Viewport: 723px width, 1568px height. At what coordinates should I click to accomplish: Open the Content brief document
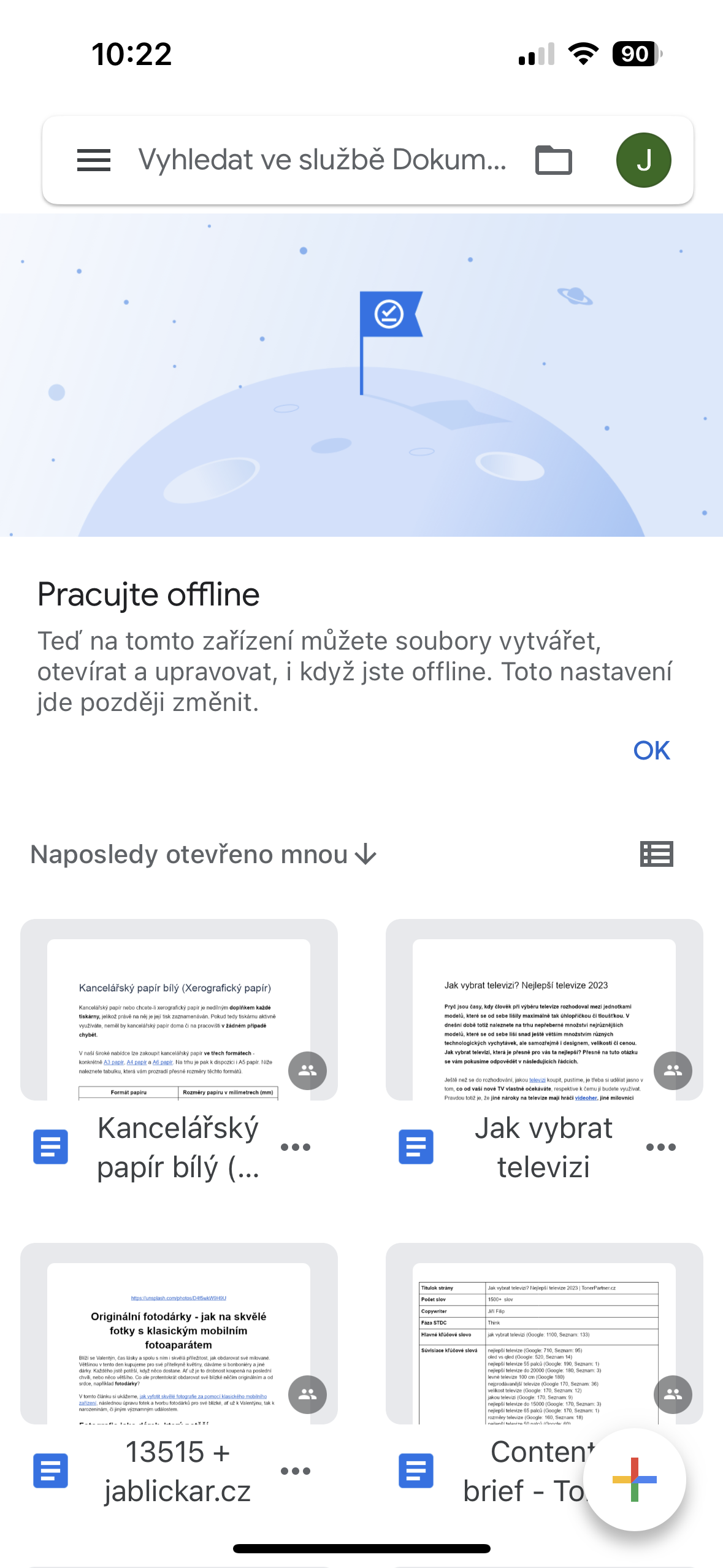click(521, 1337)
